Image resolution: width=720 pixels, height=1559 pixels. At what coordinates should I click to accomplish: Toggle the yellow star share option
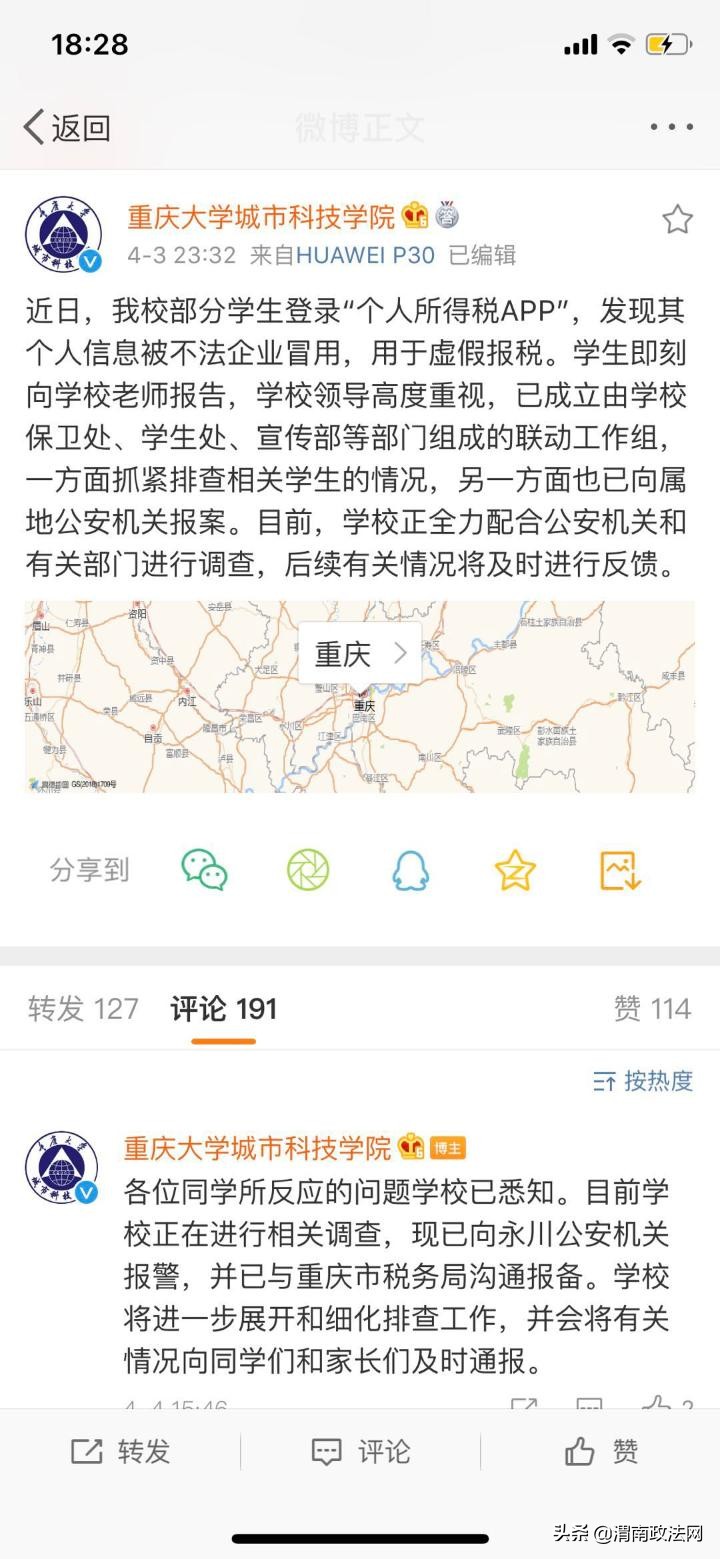(x=515, y=869)
